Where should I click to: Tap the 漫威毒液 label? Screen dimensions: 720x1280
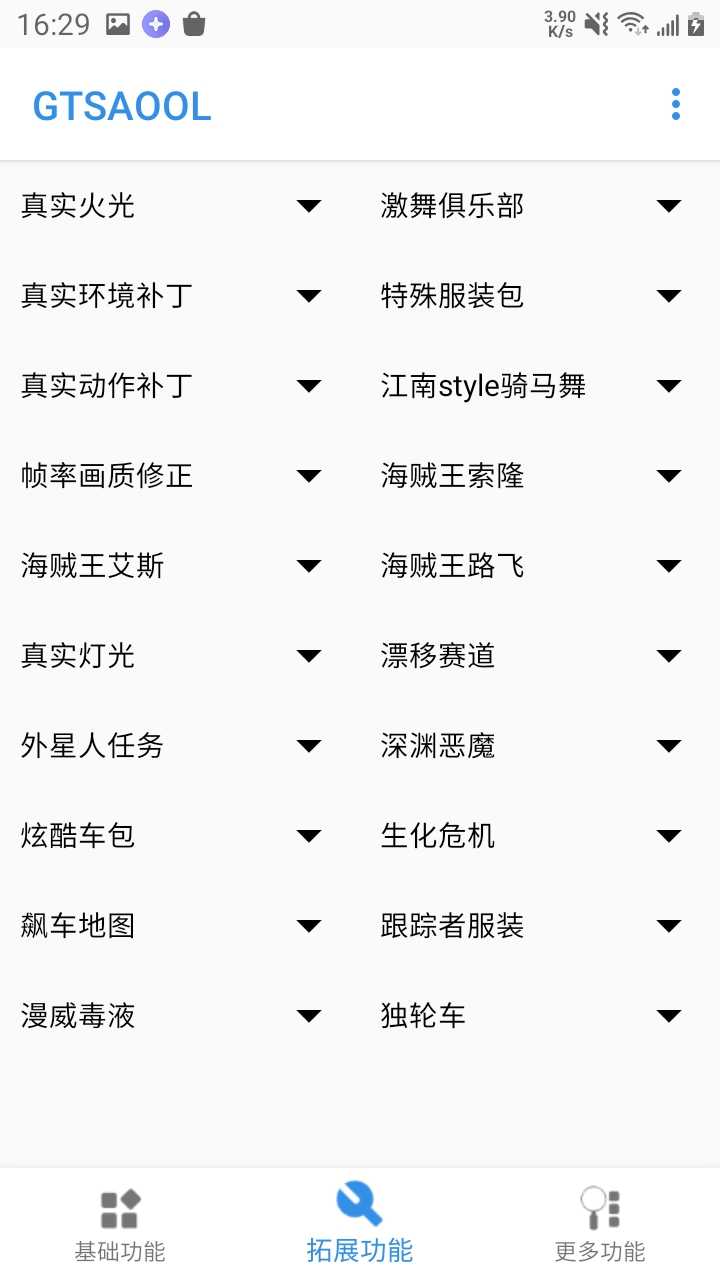(78, 1016)
